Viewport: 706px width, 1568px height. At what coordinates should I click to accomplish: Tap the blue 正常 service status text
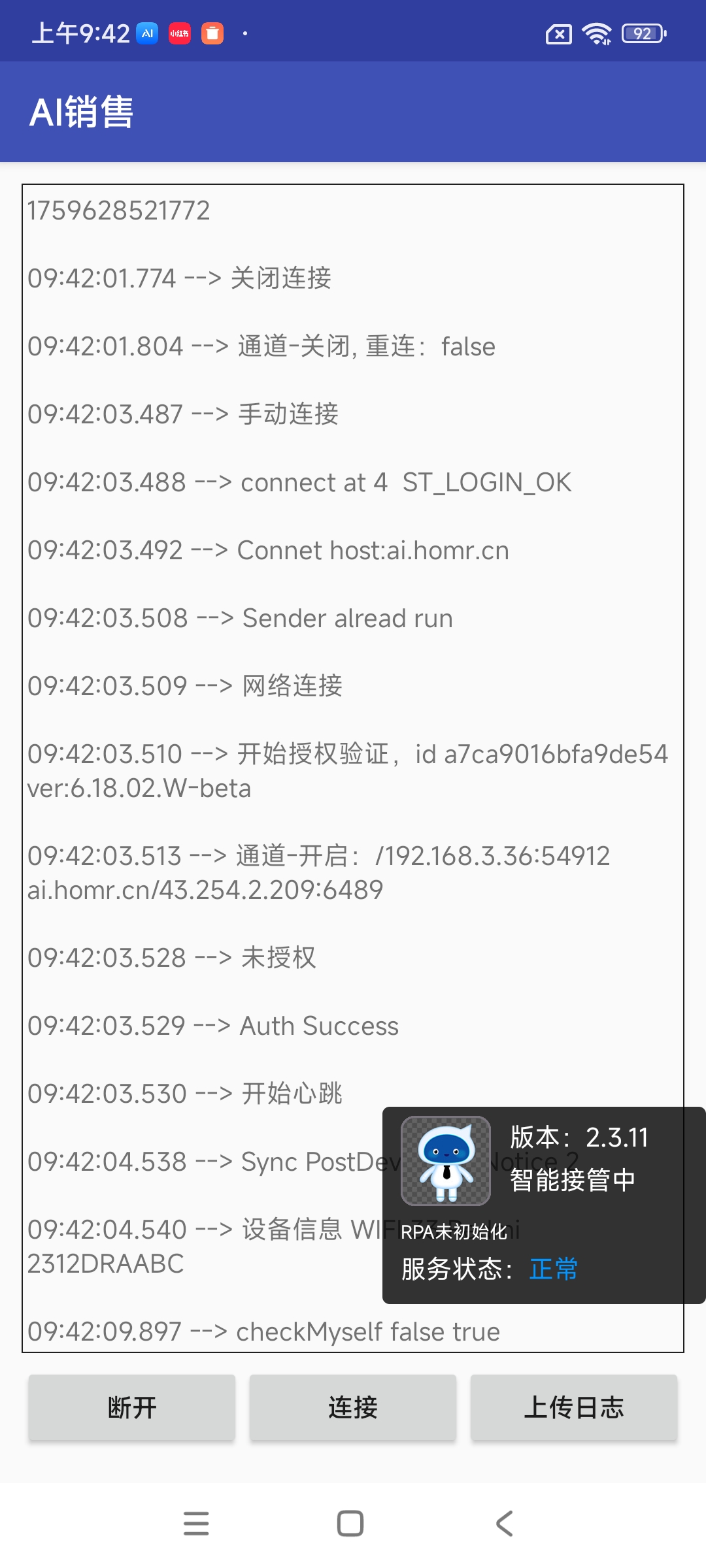click(553, 1269)
